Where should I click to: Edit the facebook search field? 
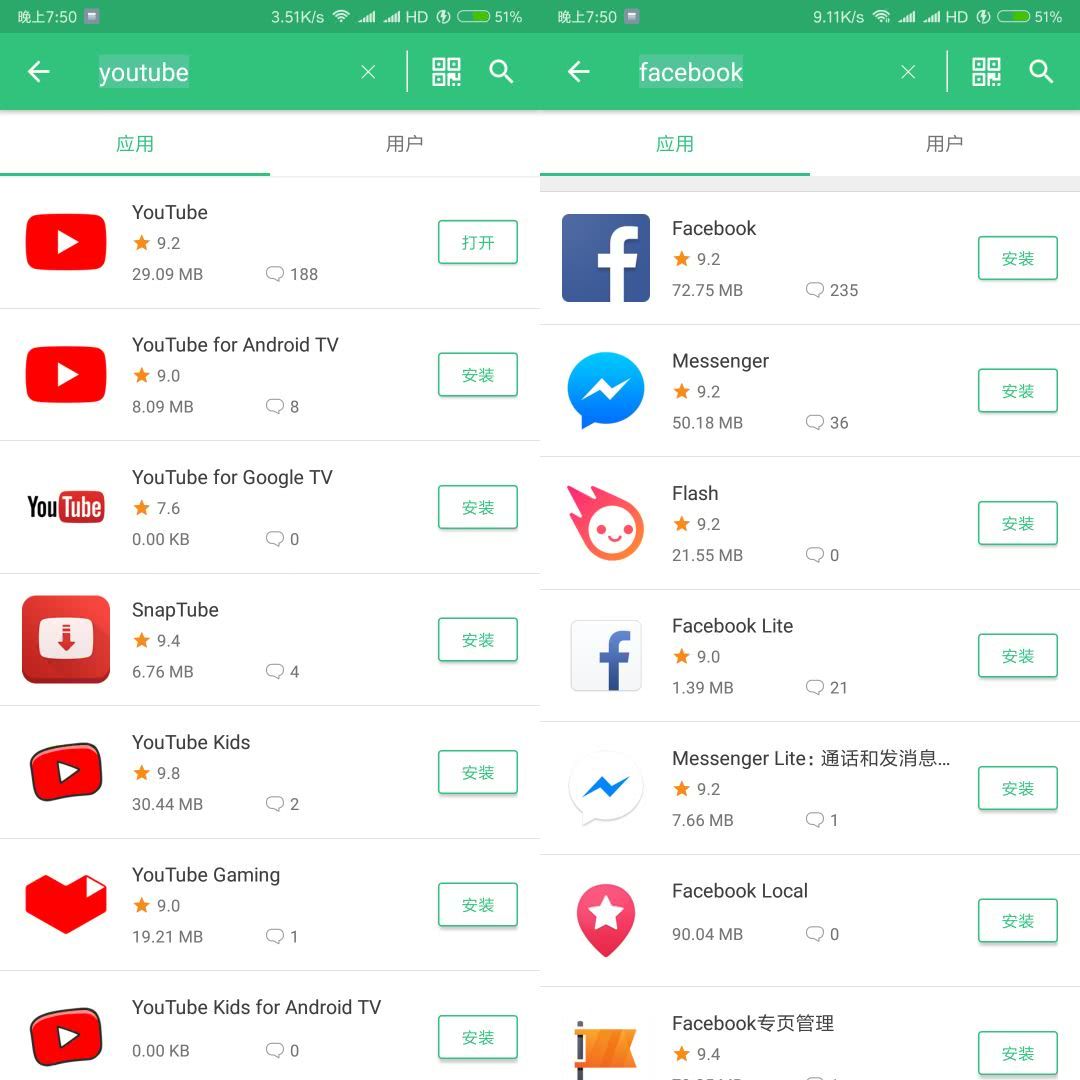[x=760, y=72]
